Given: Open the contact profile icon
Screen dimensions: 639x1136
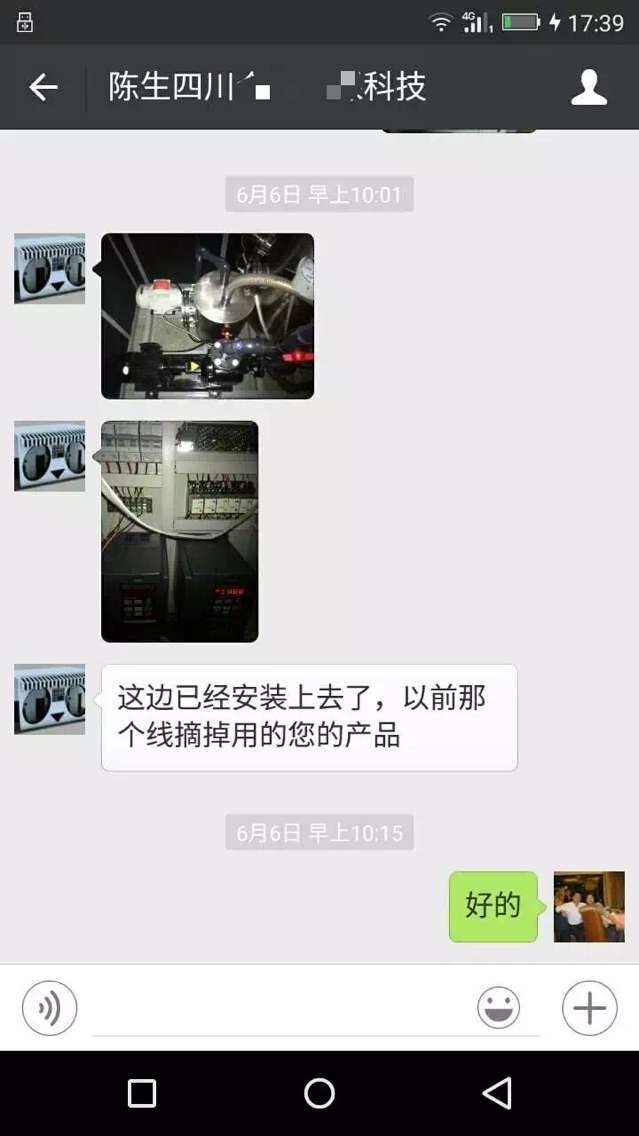Looking at the screenshot, I should point(589,88).
